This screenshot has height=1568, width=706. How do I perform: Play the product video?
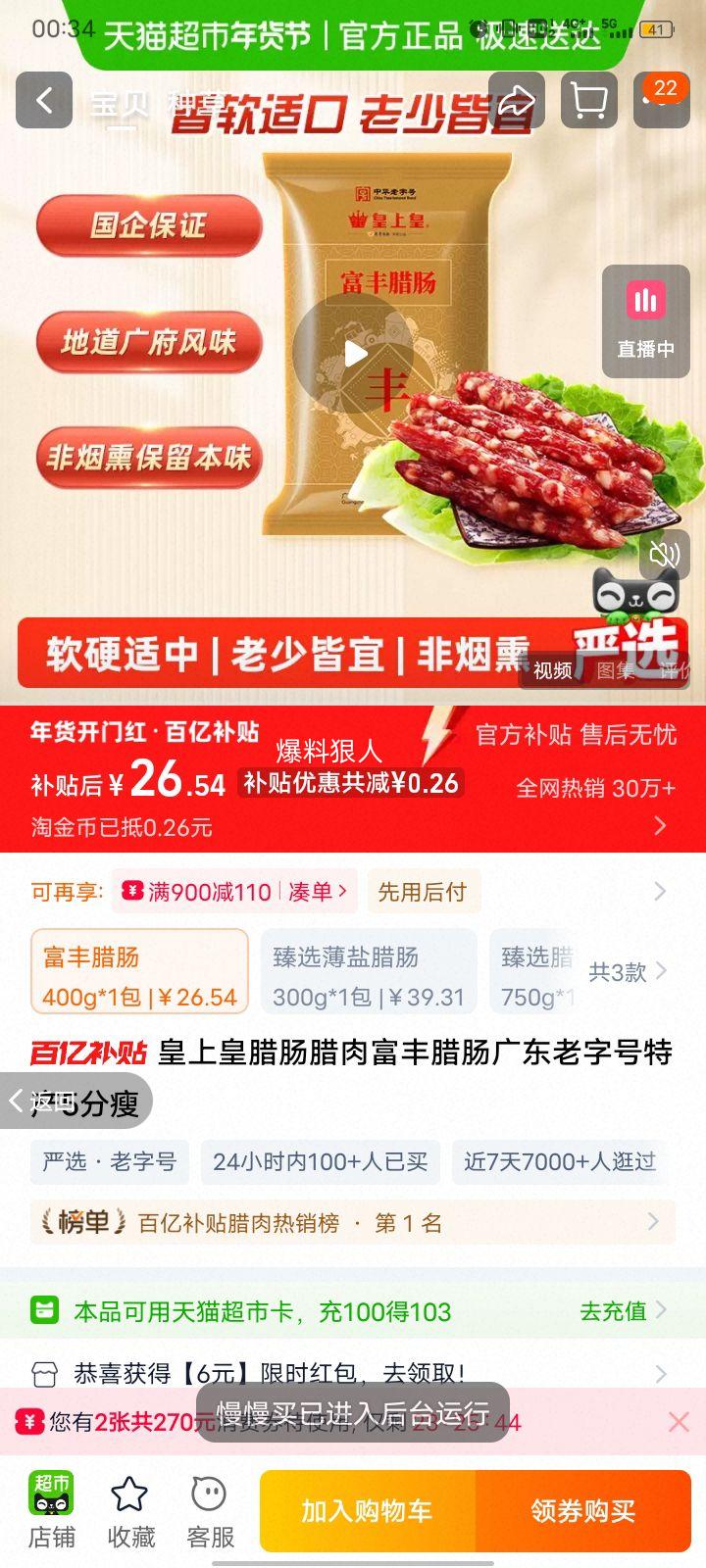coord(357,354)
